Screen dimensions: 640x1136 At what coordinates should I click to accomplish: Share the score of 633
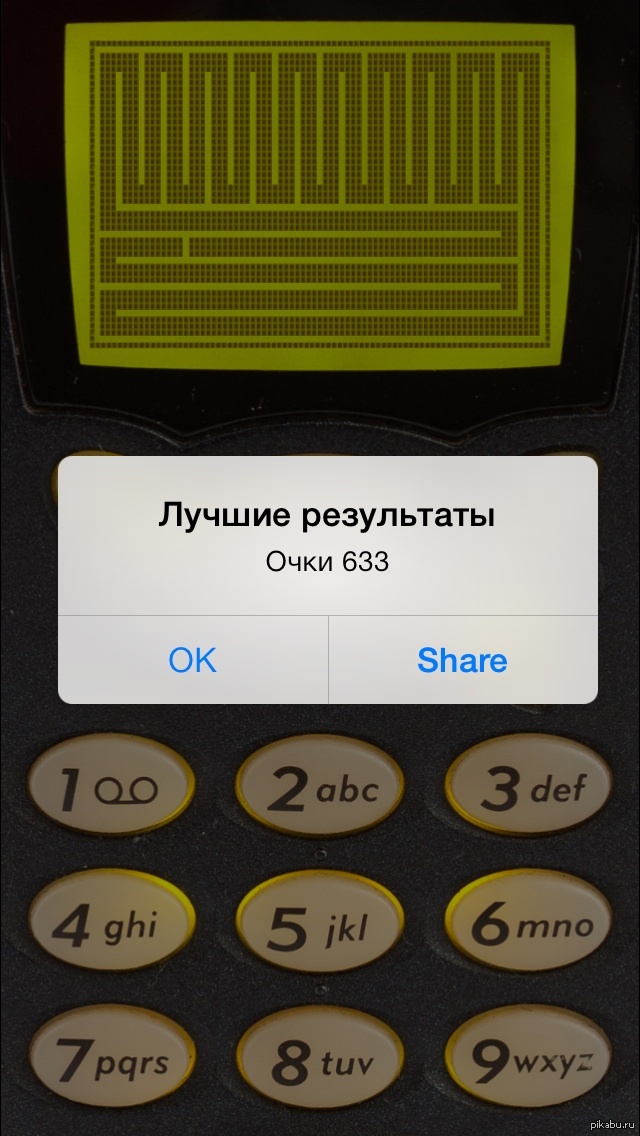pos(463,660)
